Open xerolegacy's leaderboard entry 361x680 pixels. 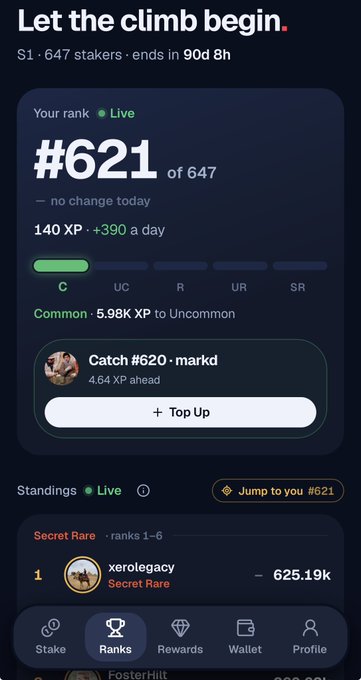(x=180, y=575)
